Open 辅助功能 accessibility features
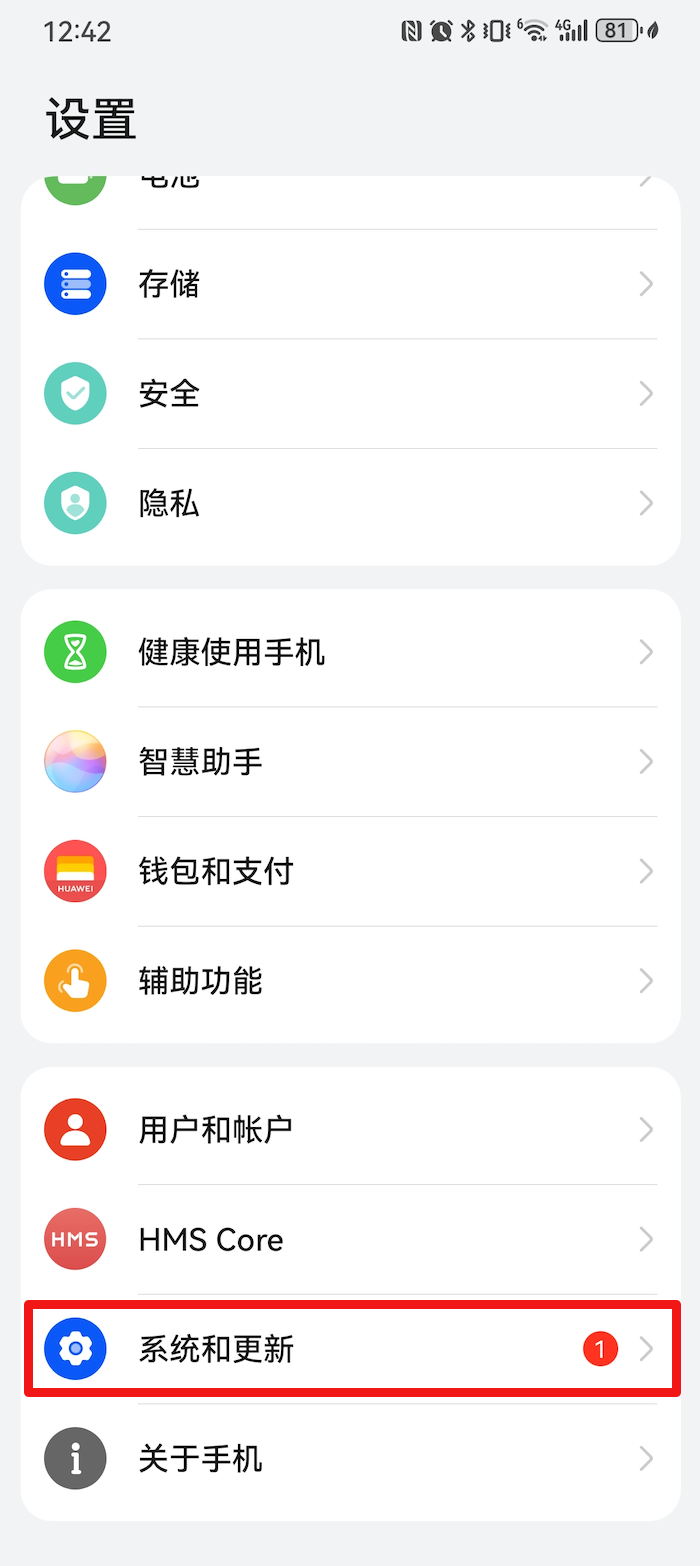 point(350,981)
